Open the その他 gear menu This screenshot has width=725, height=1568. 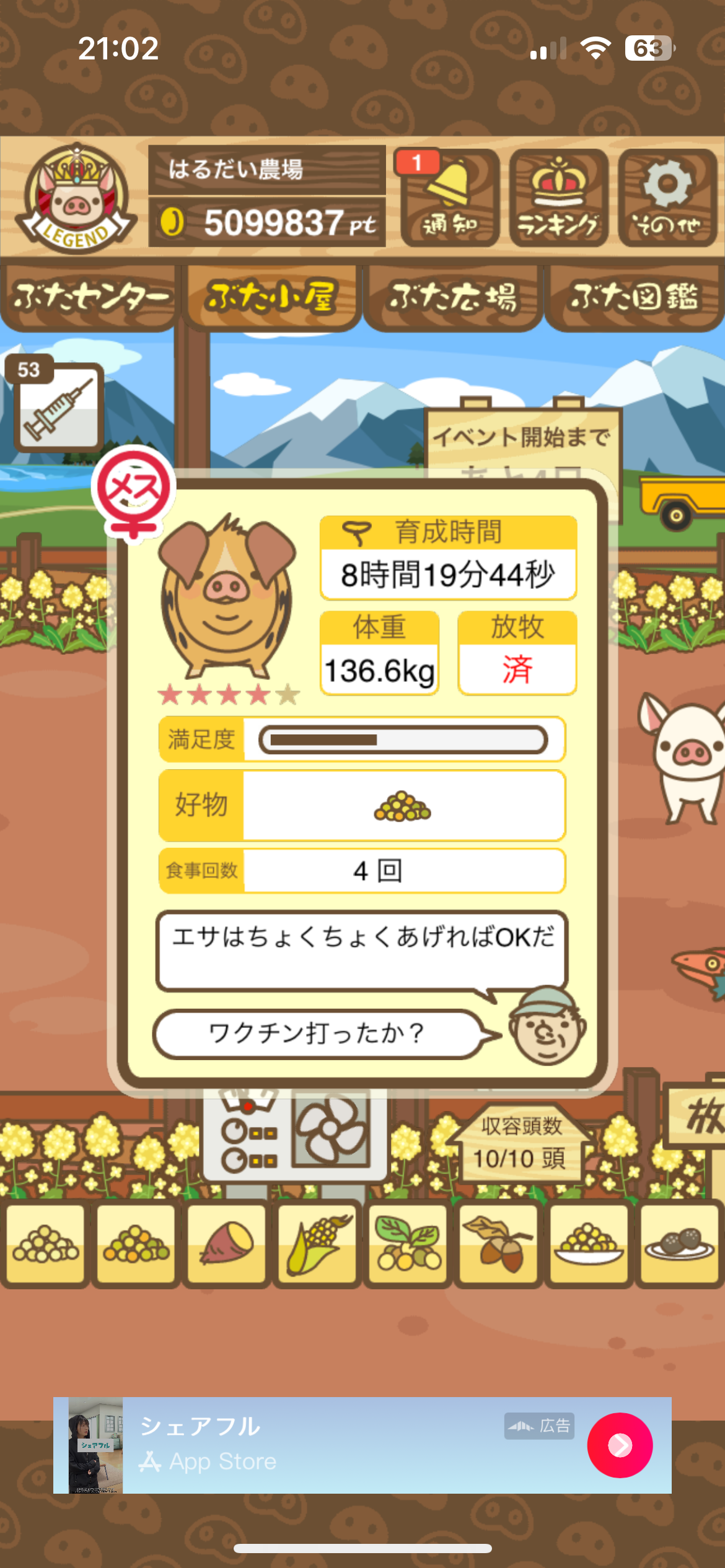point(667,198)
